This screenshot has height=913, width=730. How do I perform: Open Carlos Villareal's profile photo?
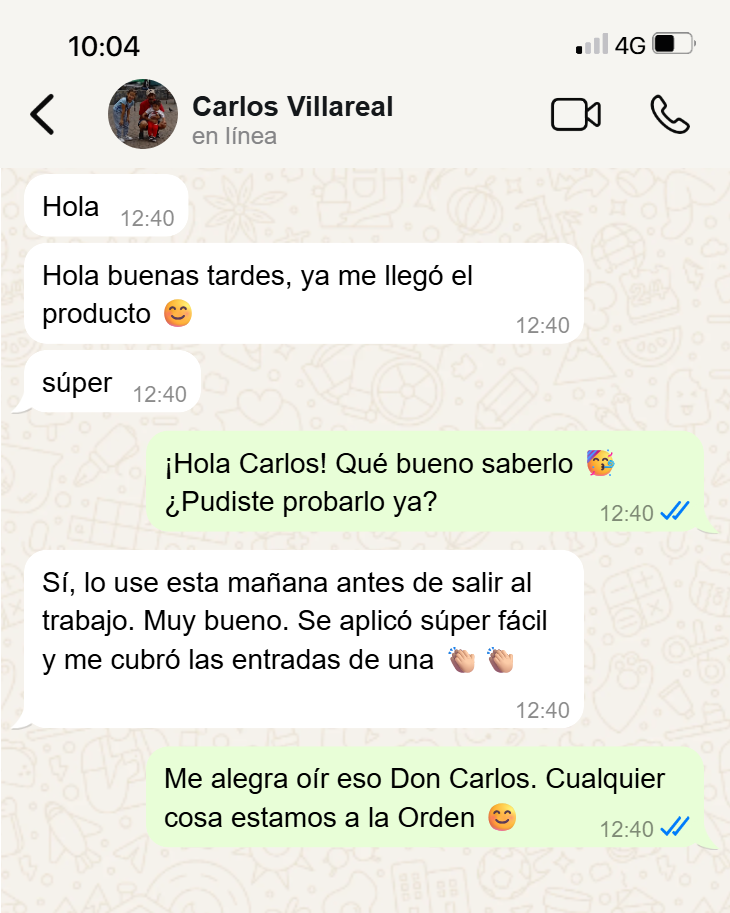[143, 114]
